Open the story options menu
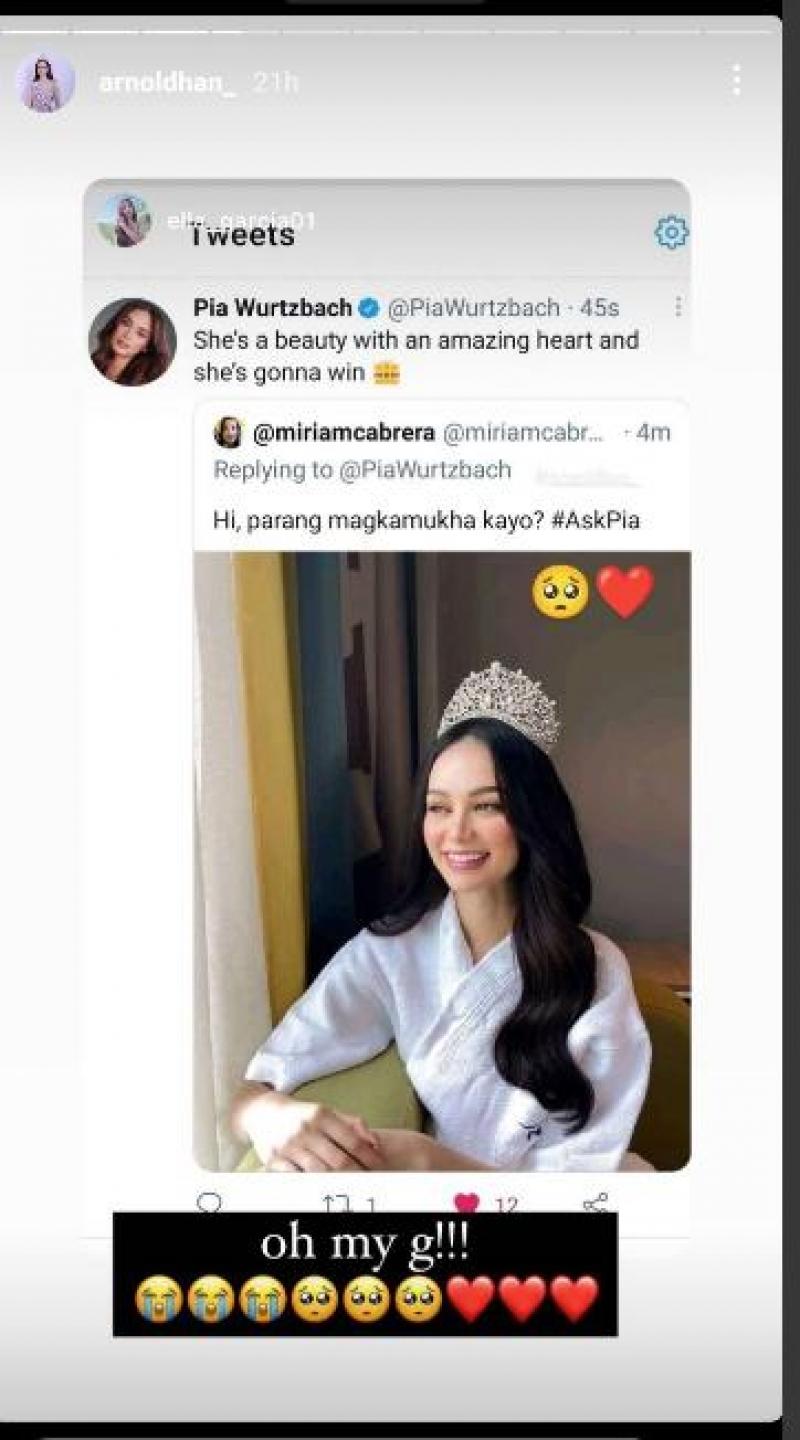800x1440 pixels. pyautogui.click(x=736, y=80)
